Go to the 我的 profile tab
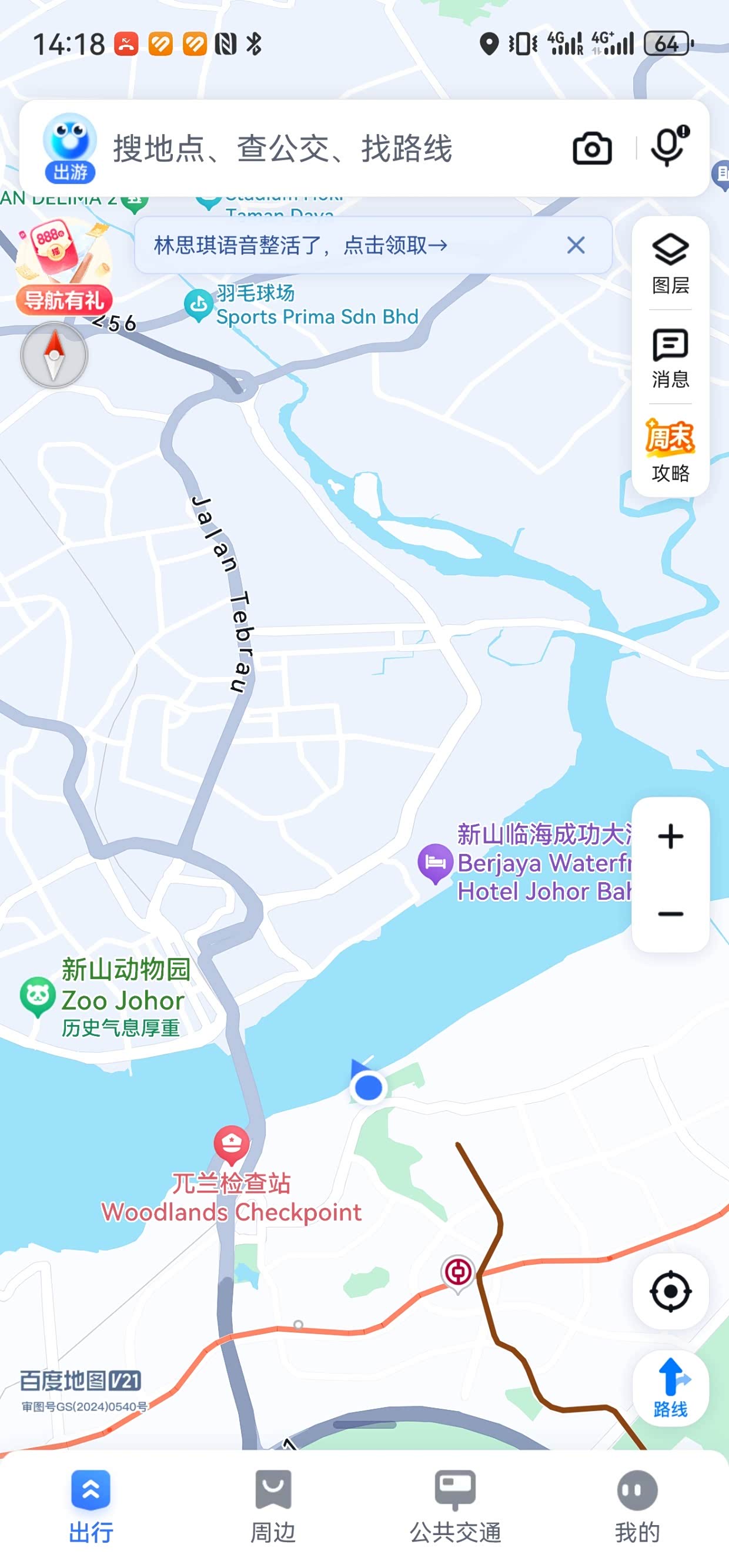The image size is (729, 1568). 637,1506
